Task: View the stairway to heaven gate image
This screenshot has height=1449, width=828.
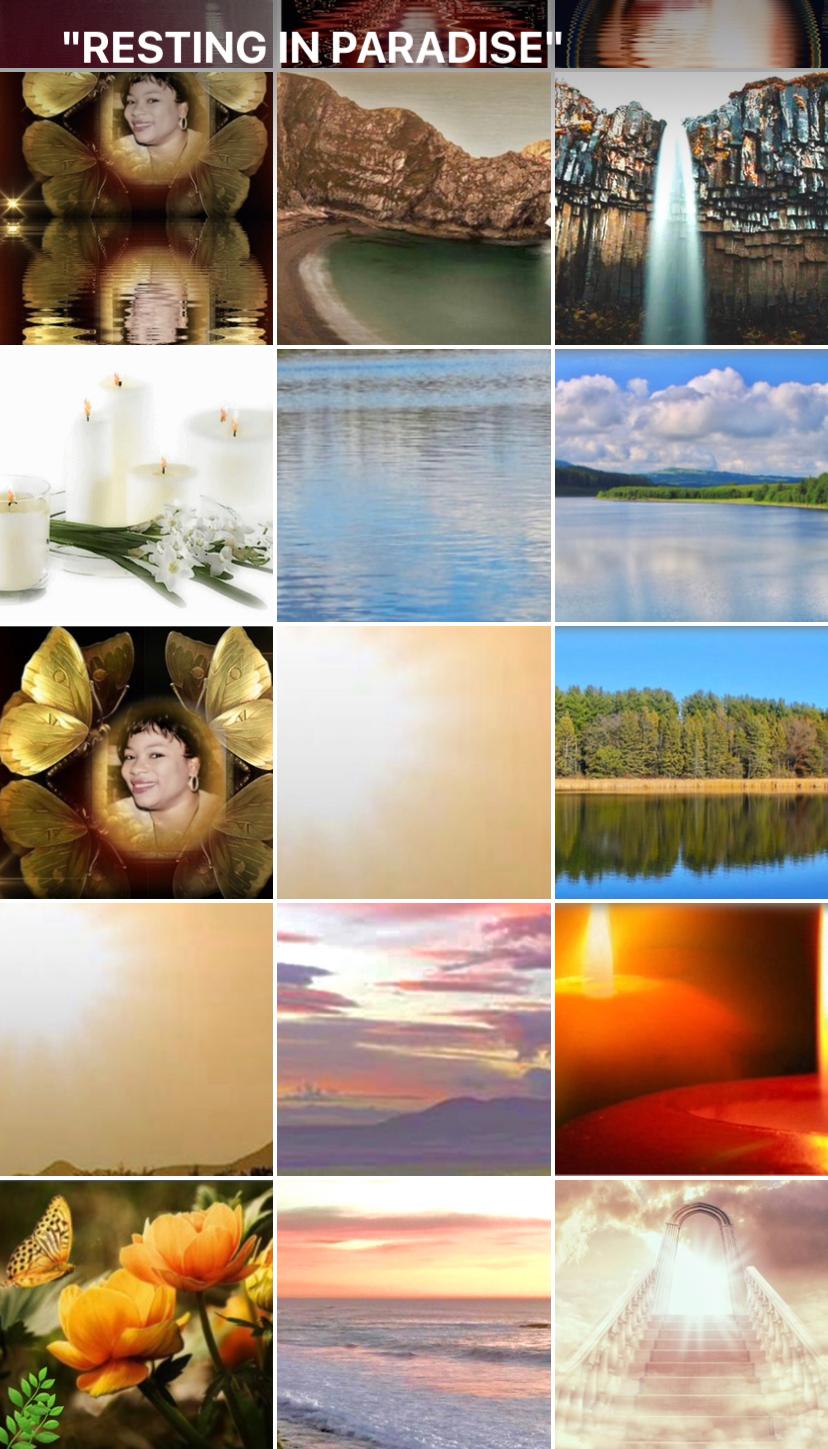Action: click(691, 1314)
